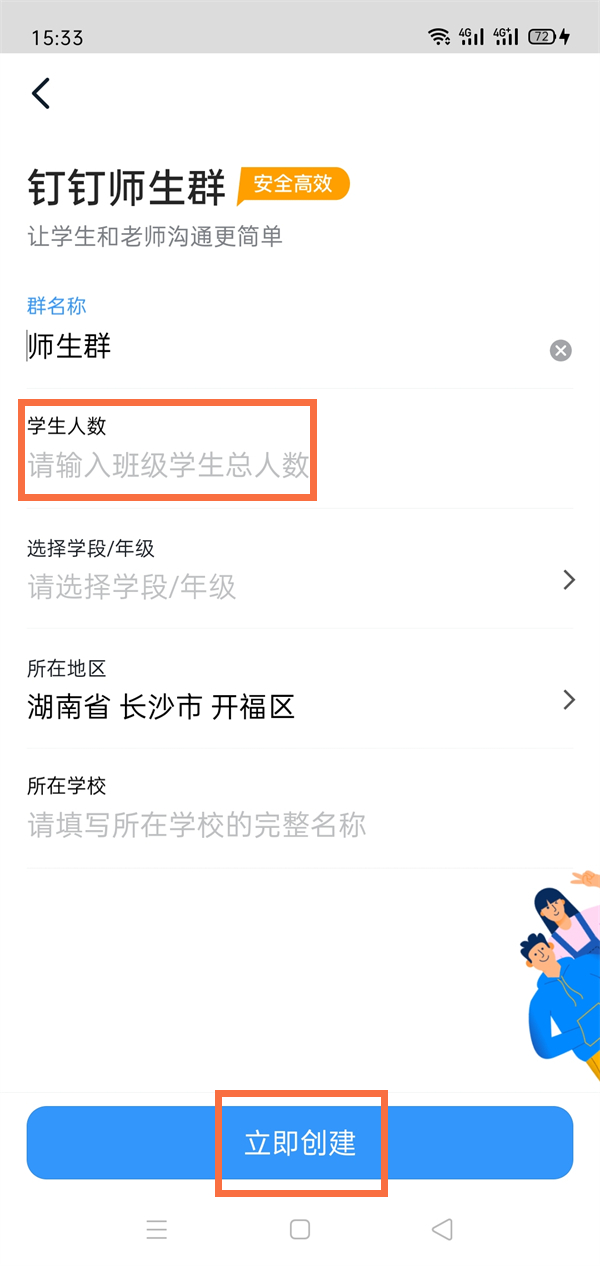Create the group with 立即创建
The width and height of the screenshot is (600, 1266).
[x=300, y=1143]
